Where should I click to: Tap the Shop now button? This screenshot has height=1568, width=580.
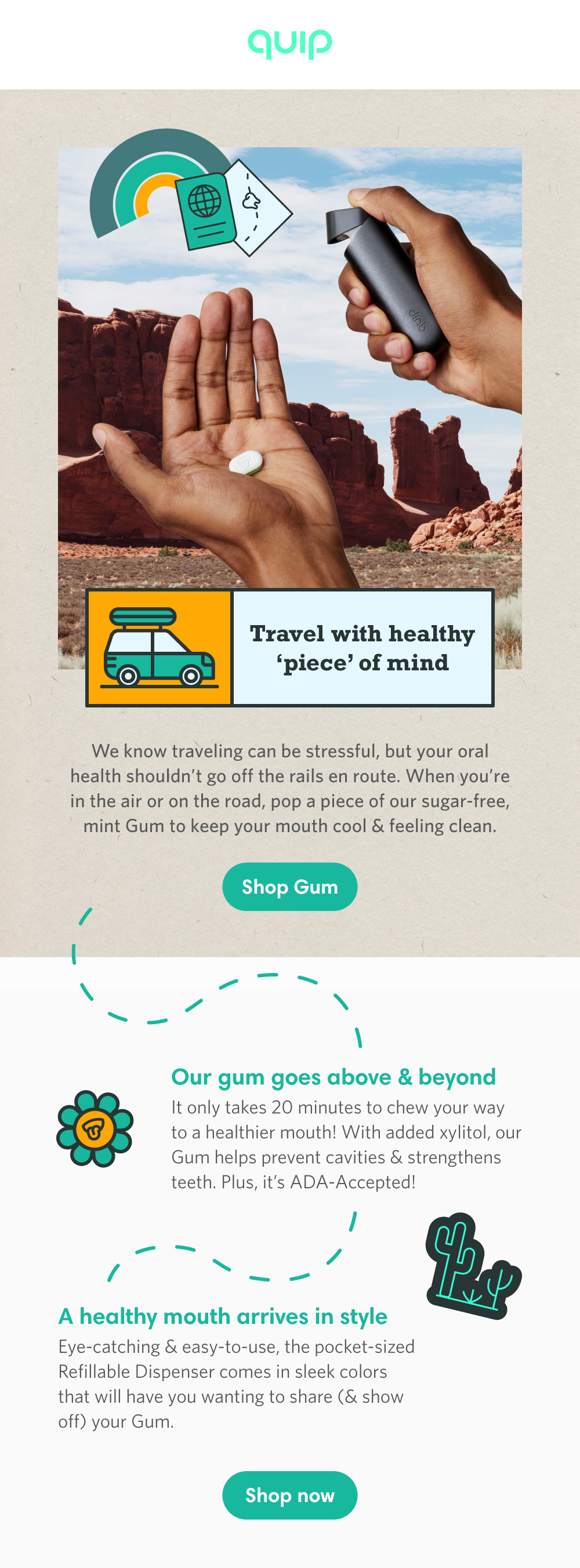tap(289, 1494)
